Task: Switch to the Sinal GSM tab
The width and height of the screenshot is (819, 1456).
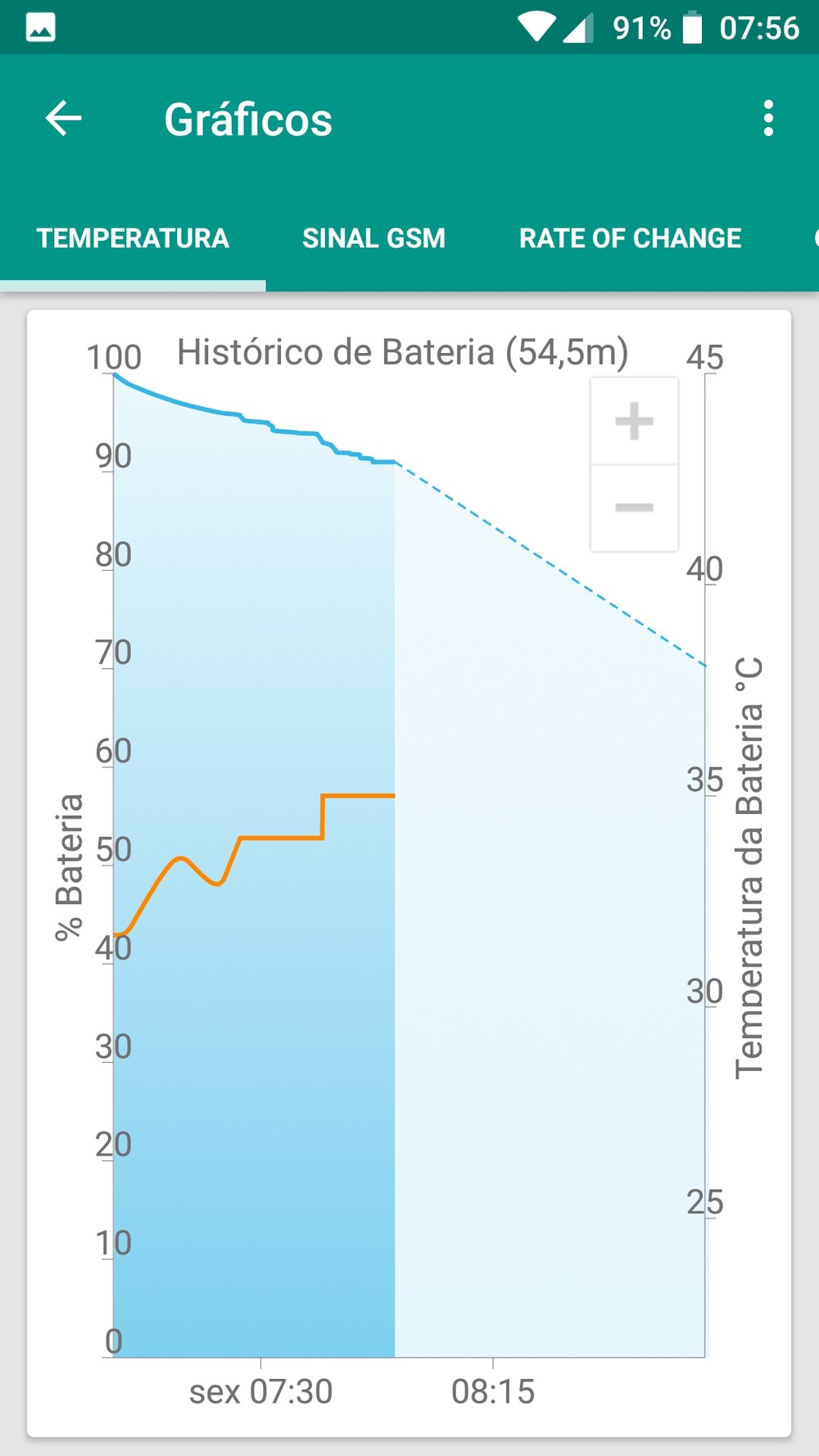Action: 373,238
